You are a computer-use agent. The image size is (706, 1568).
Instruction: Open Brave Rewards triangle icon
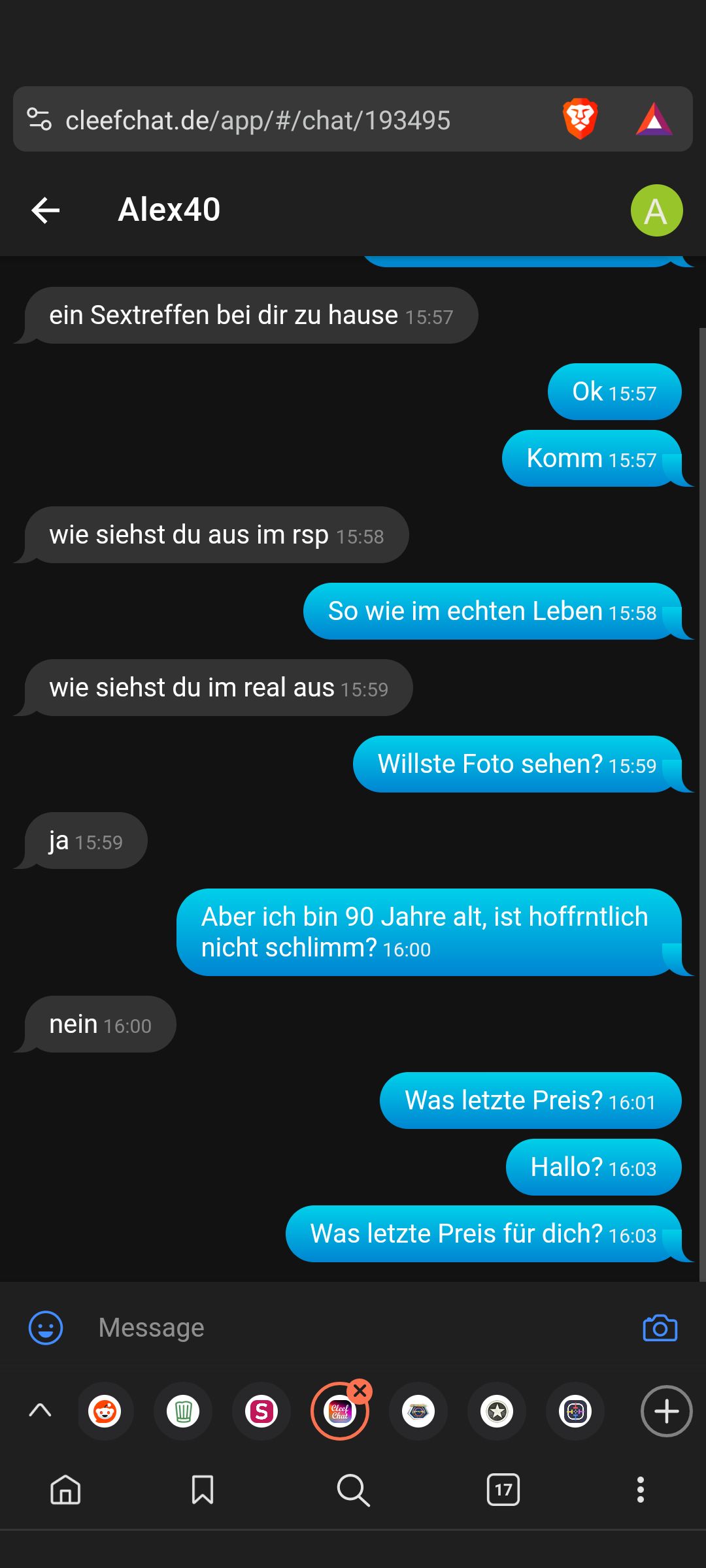tap(654, 120)
